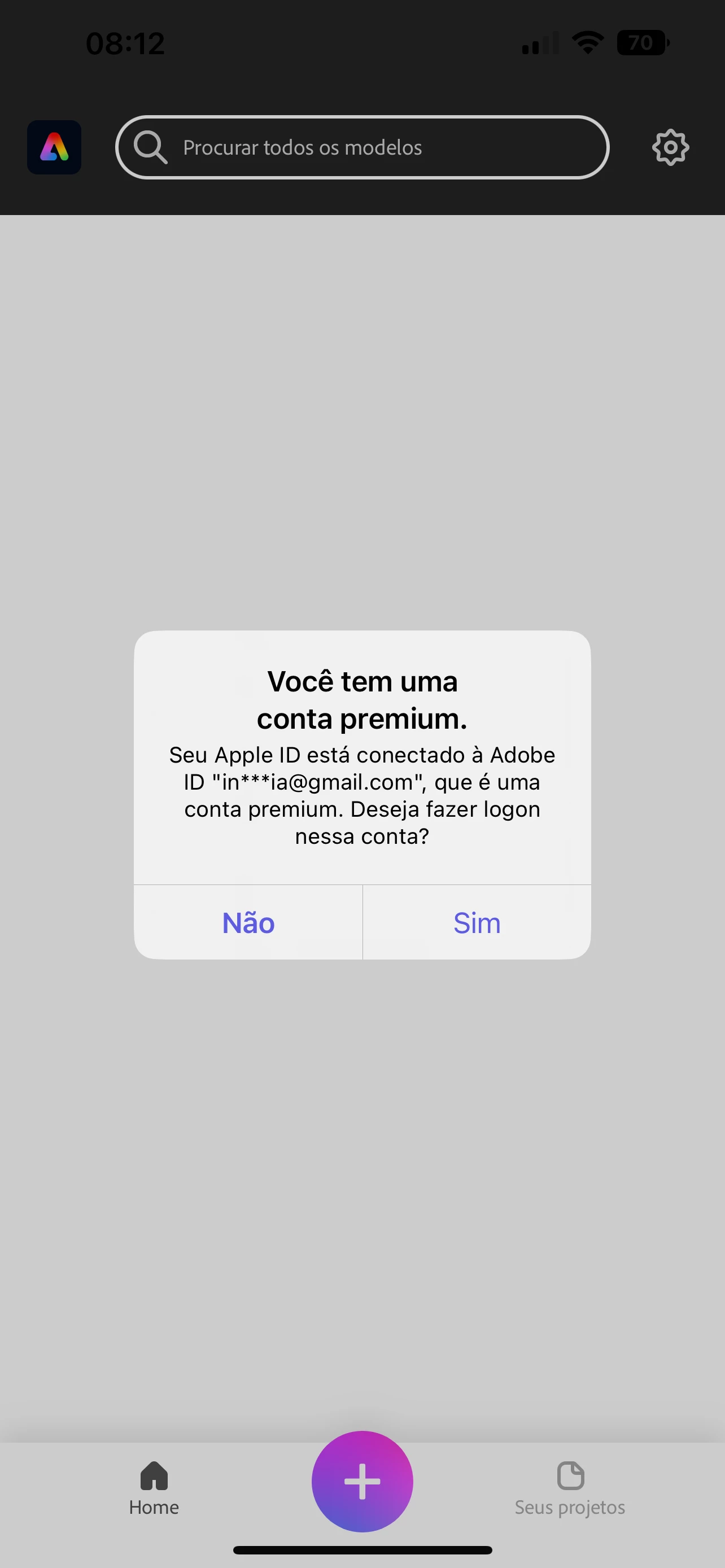Open the settings gear icon
Viewport: 725px width, 1568px height.
coord(670,147)
